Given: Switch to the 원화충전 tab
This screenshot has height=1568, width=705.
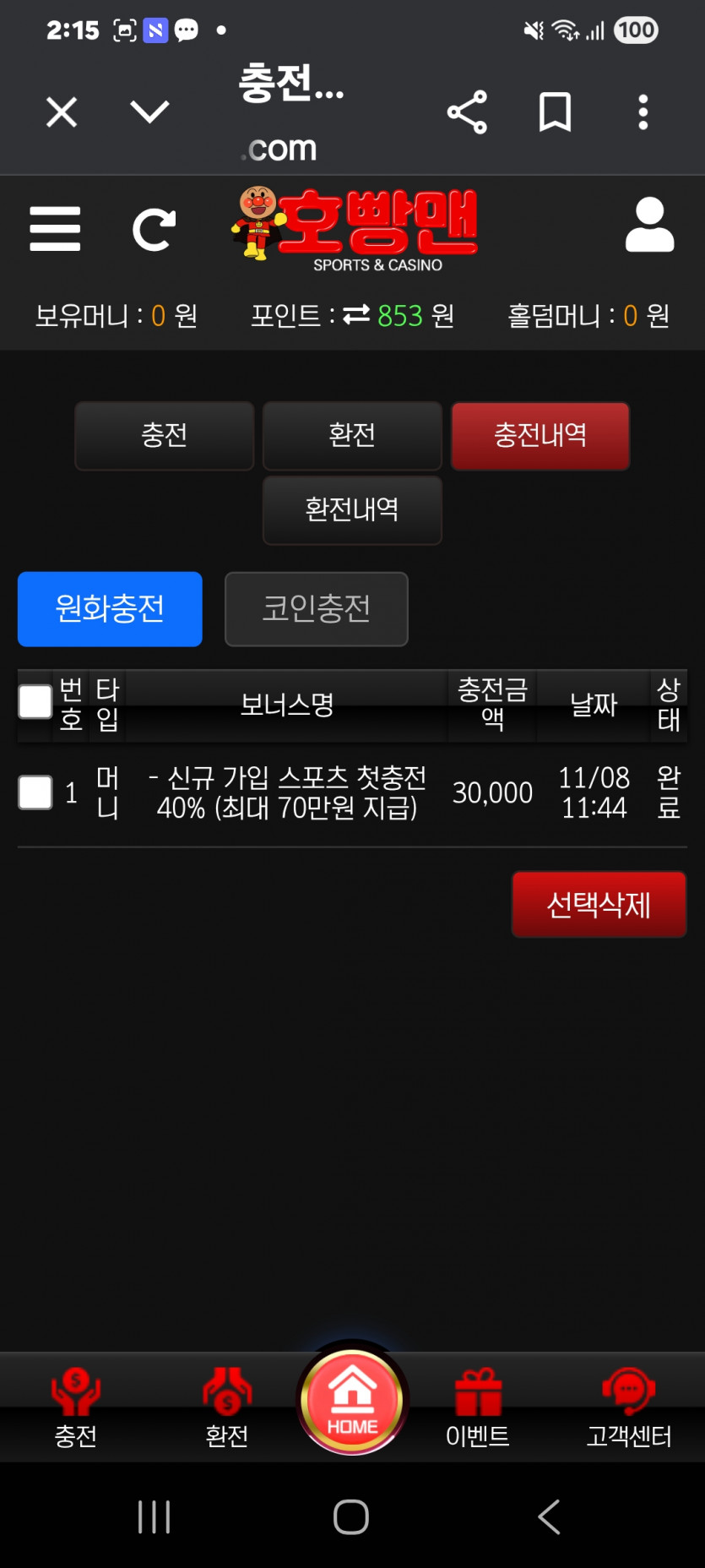Looking at the screenshot, I should (x=110, y=609).
